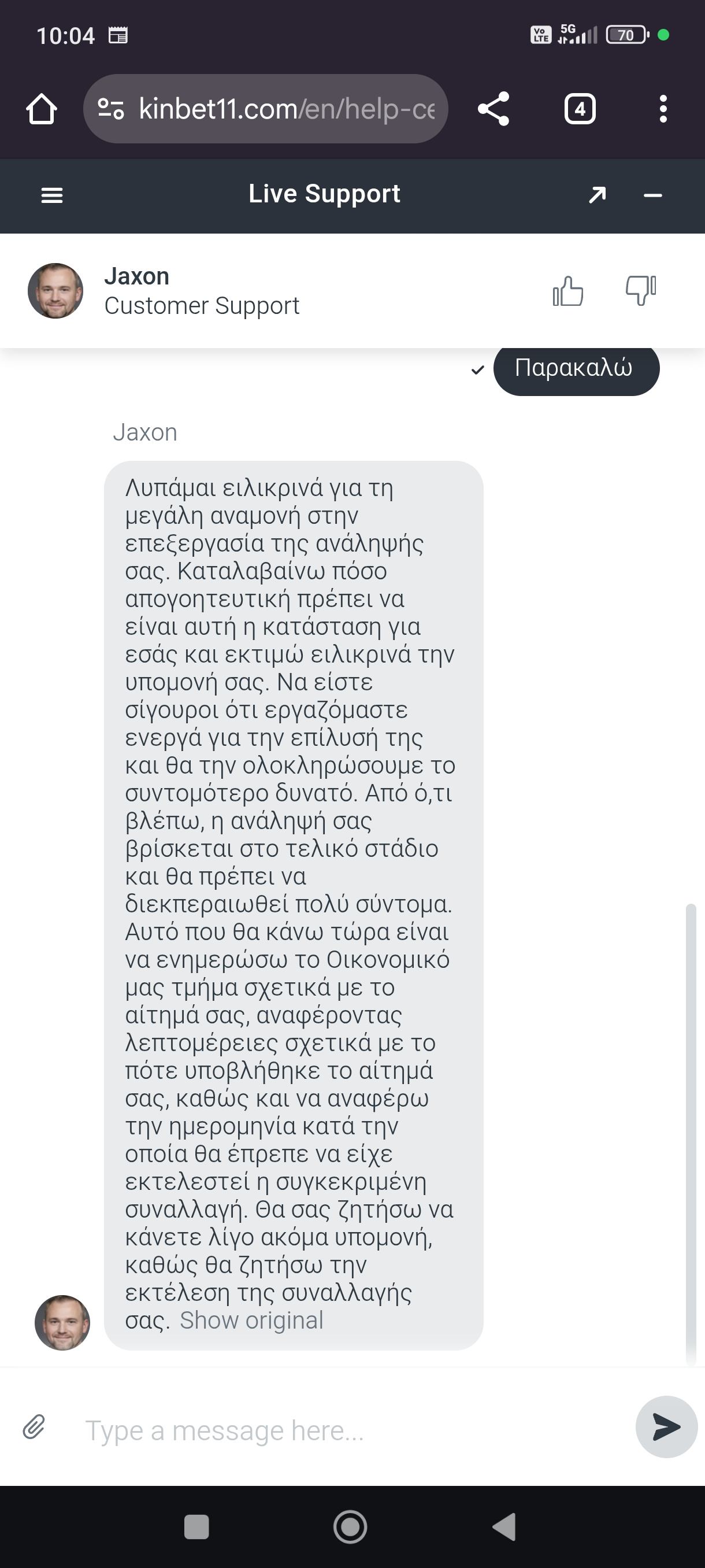Pop out the chat window
This screenshot has width=705, height=1568.
[x=598, y=195]
